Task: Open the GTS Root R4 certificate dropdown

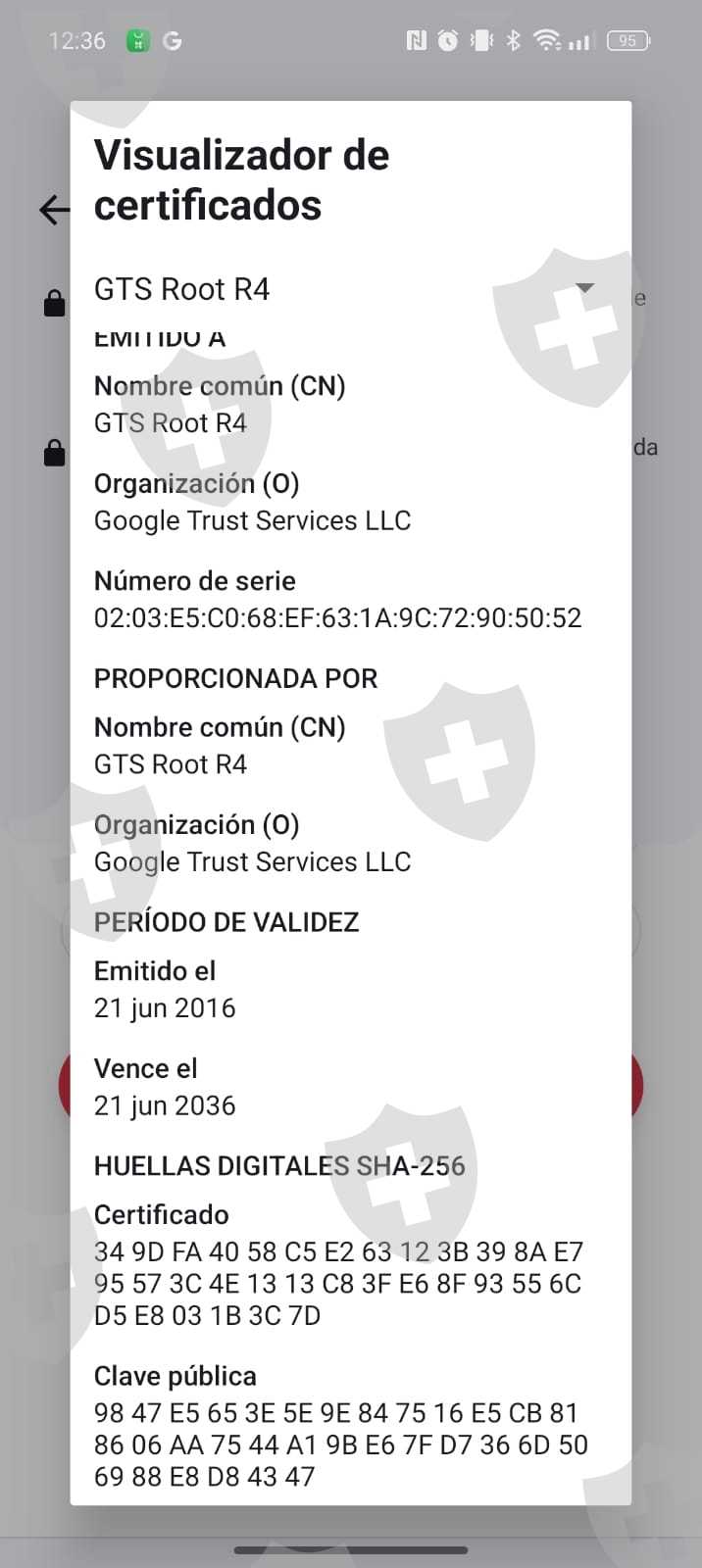Action: pos(584,289)
